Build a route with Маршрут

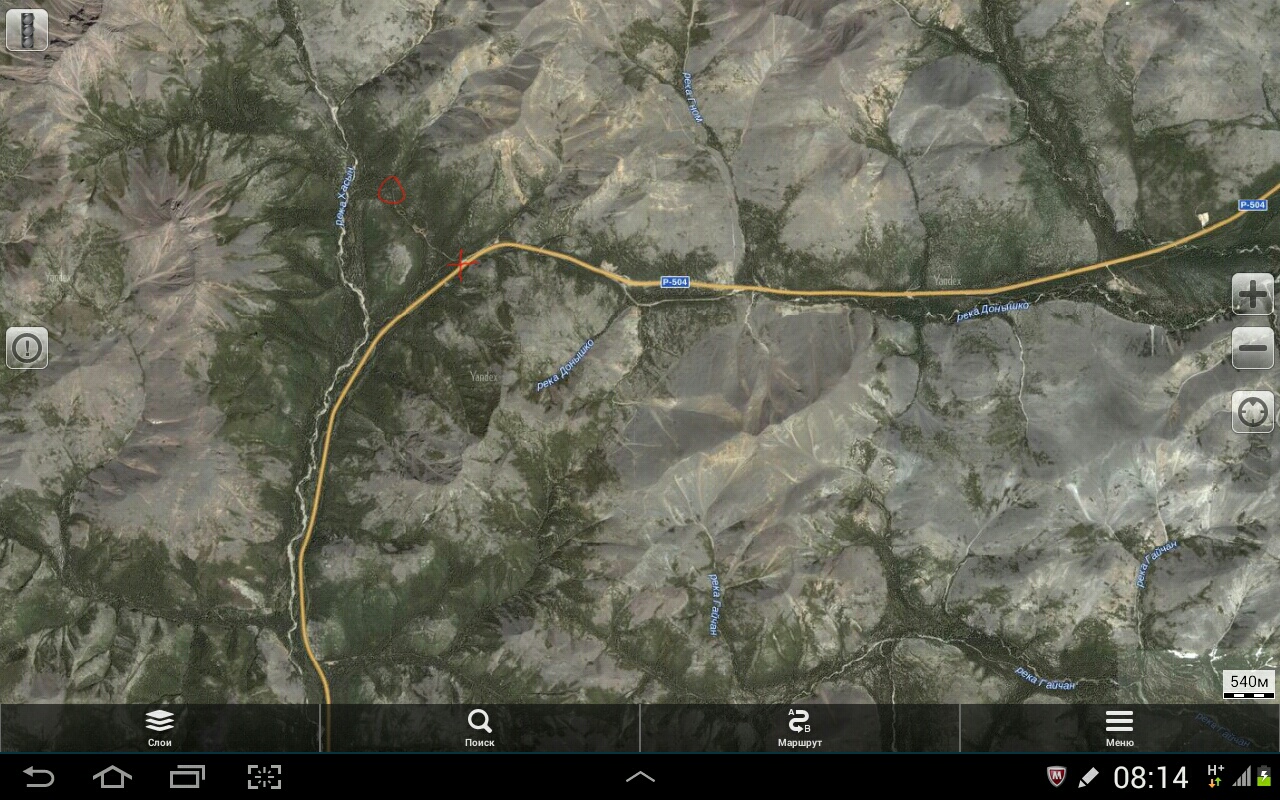click(799, 728)
